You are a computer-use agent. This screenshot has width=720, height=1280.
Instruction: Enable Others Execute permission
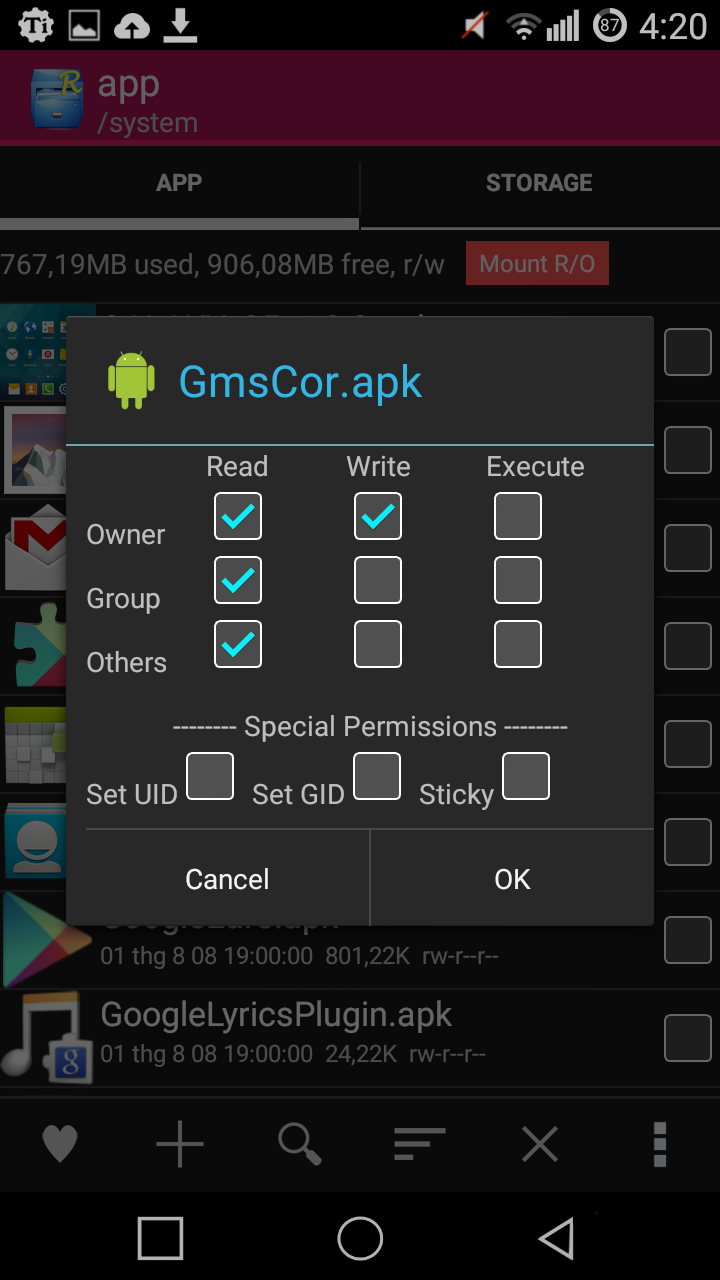(x=518, y=644)
